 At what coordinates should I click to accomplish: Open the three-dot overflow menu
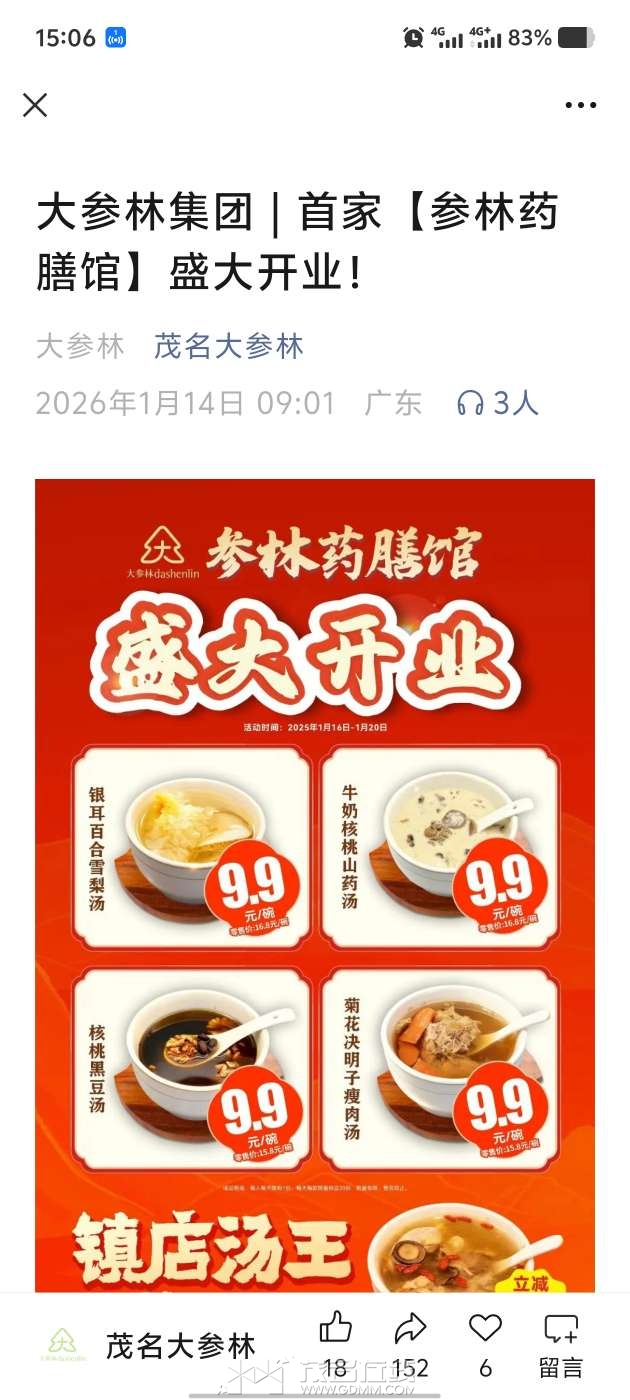(x=580, y=105)
